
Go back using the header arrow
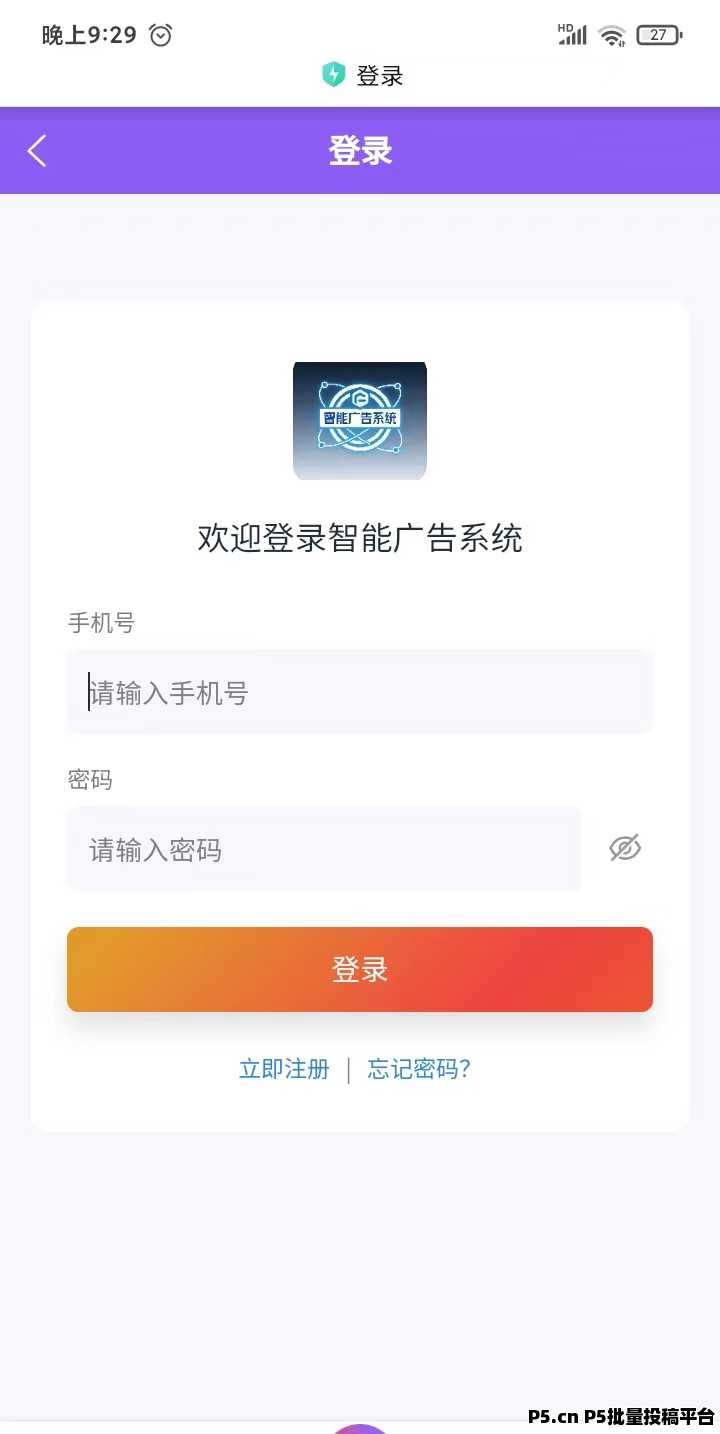coord(38,151)
